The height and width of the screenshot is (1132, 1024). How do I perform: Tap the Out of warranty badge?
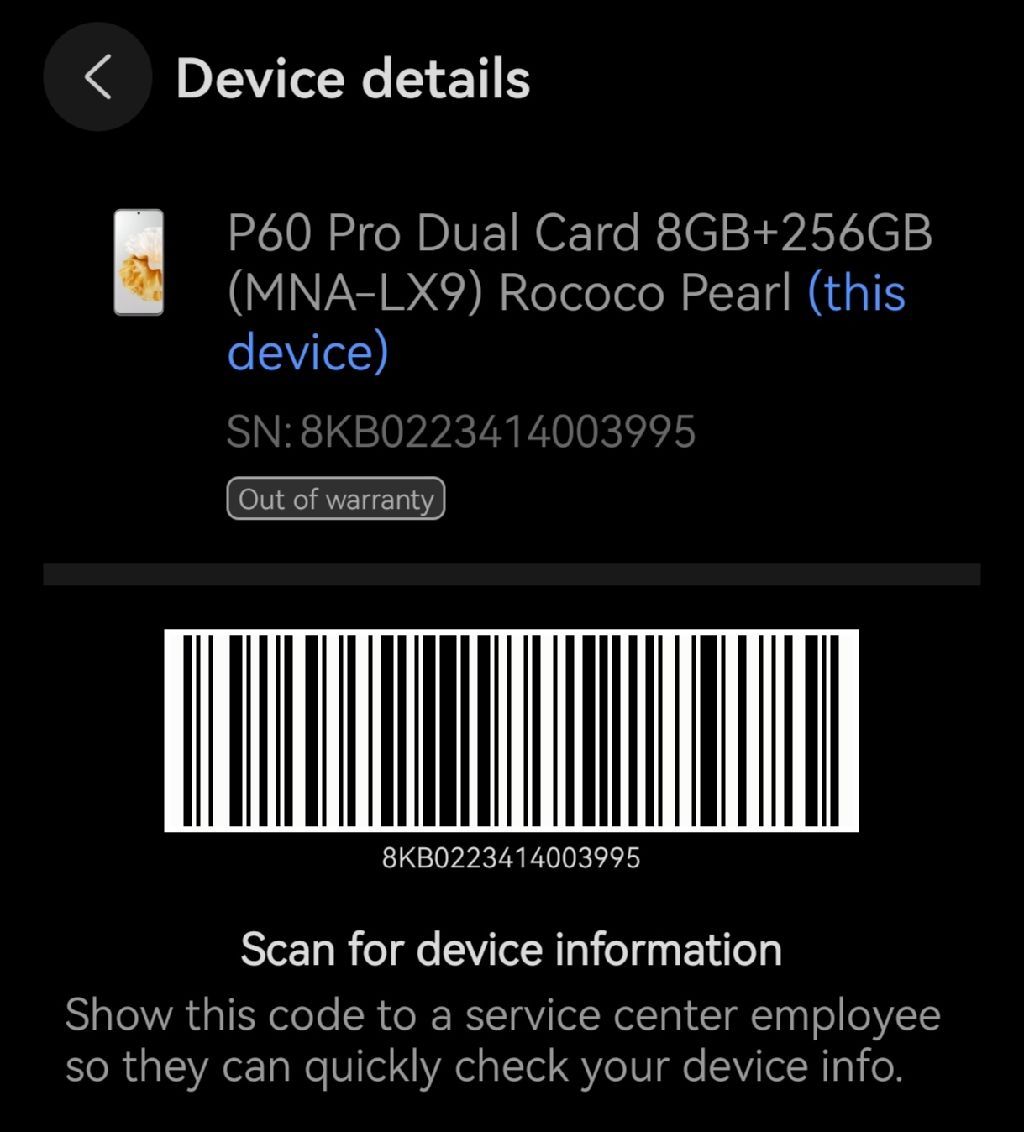pyautogui.click(x=336, y=500)
